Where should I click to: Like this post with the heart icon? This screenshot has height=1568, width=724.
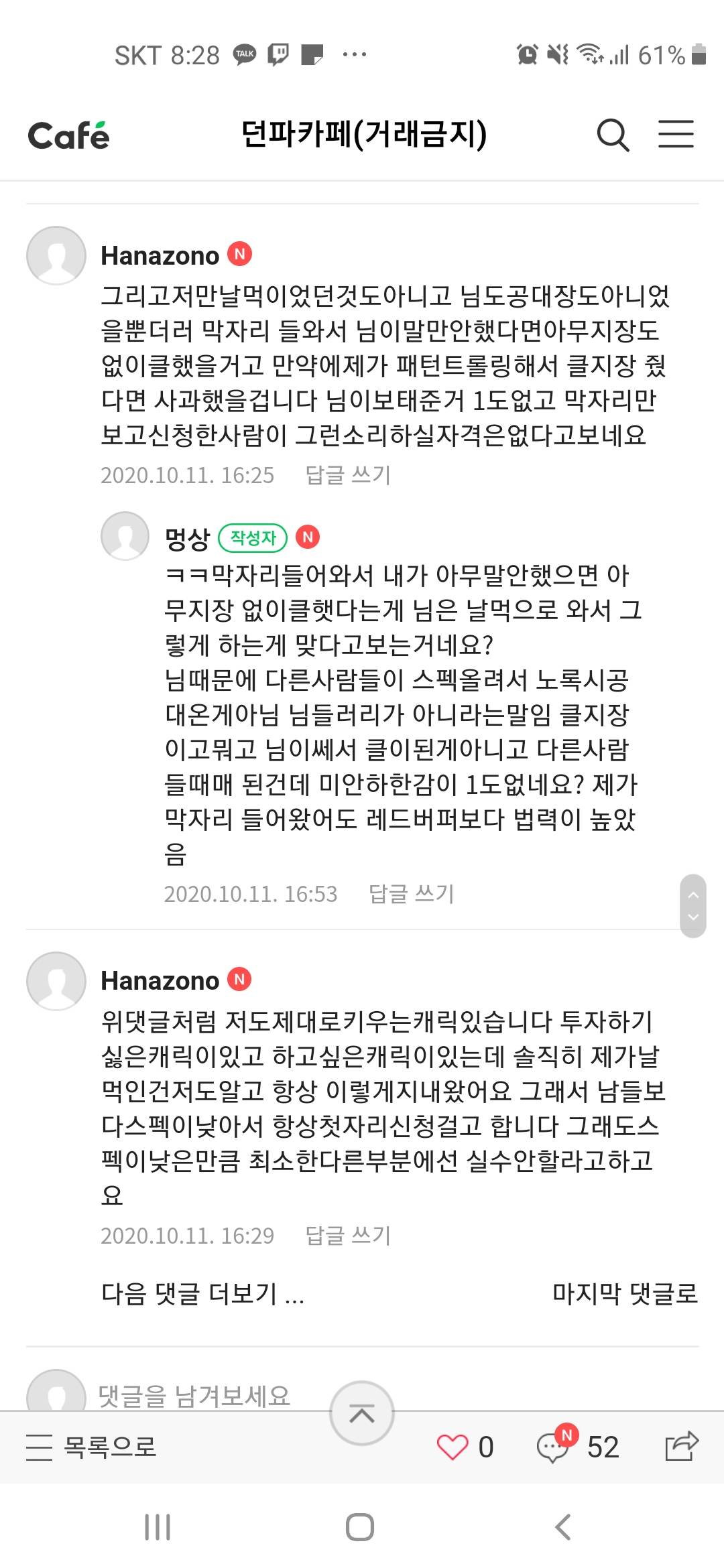point(452,1447)
